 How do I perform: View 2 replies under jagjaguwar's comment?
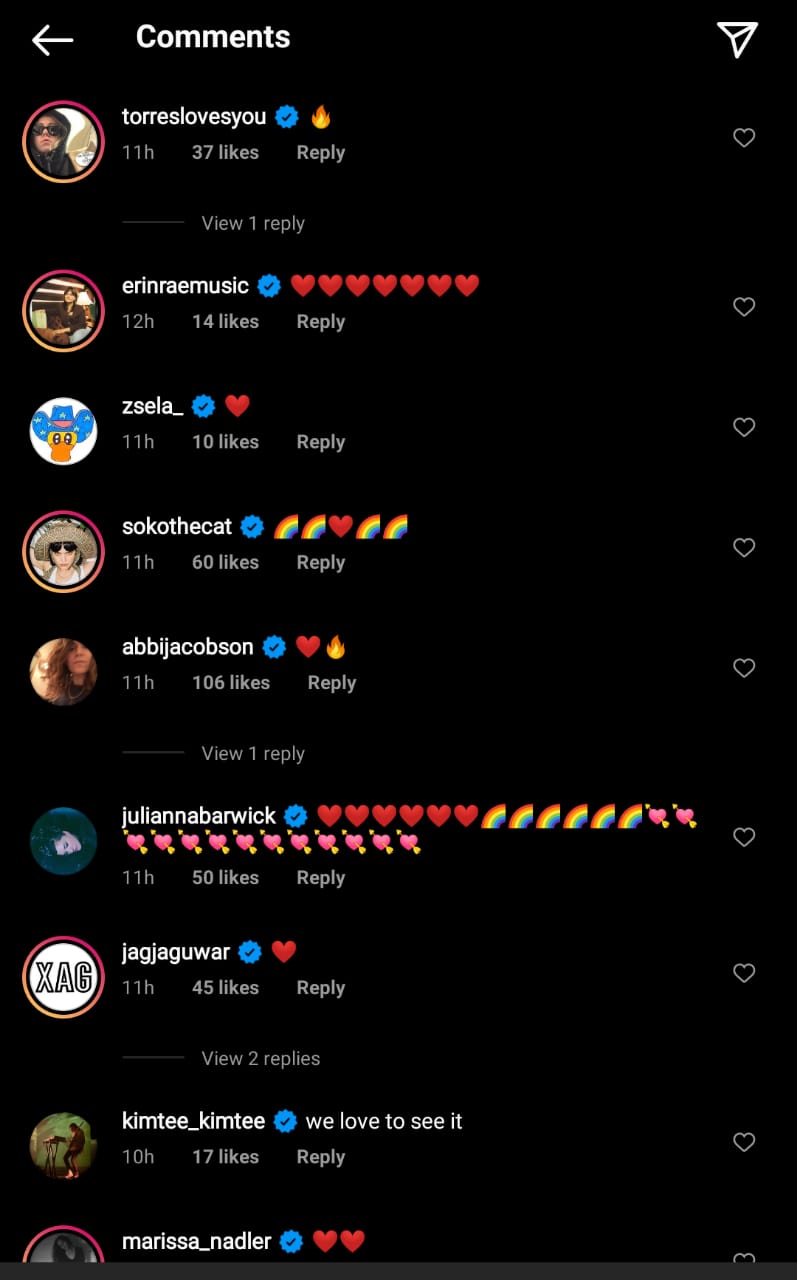tap(261, 1058)
